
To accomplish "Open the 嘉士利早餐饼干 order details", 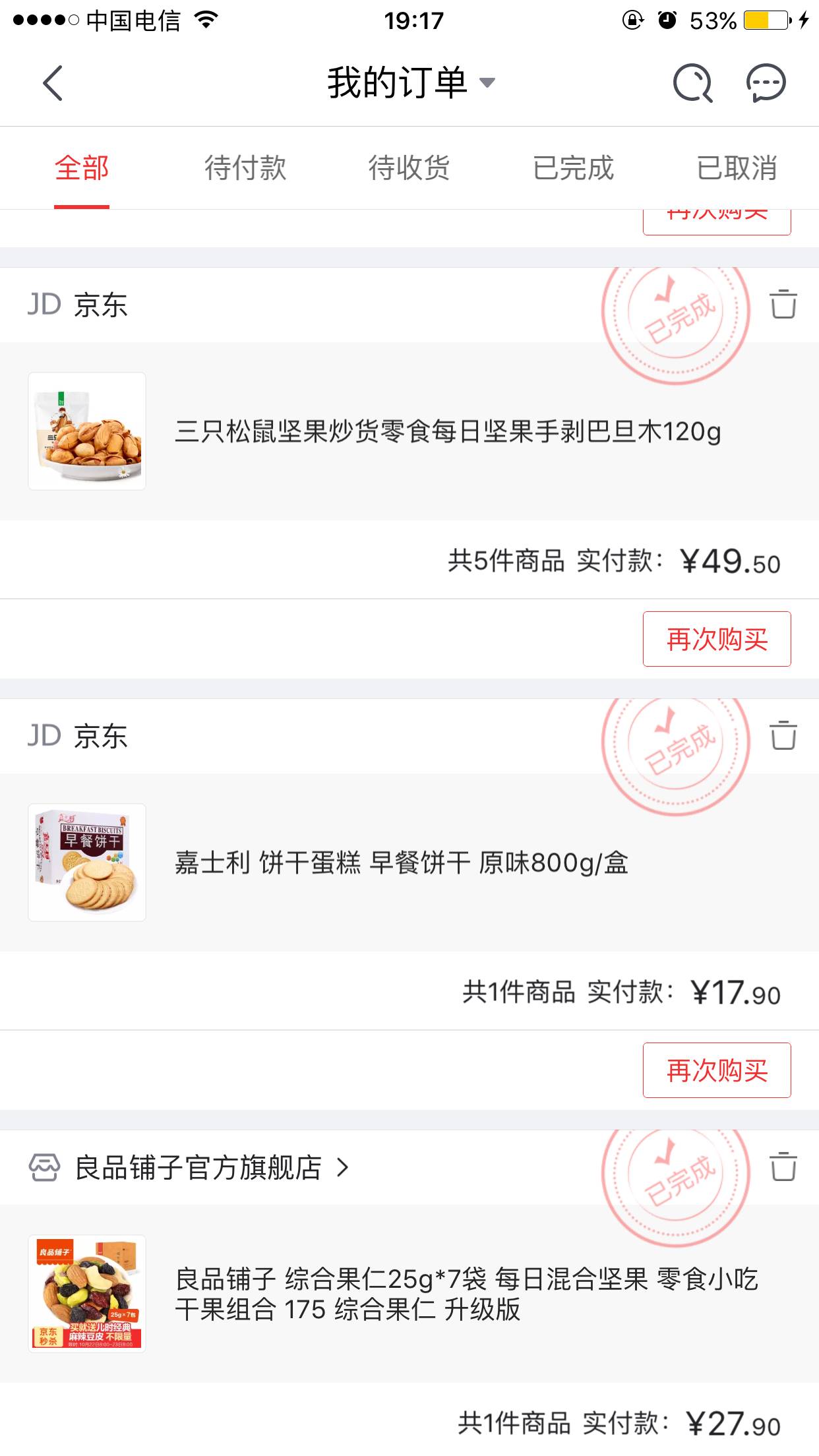I will click(401, 863).
